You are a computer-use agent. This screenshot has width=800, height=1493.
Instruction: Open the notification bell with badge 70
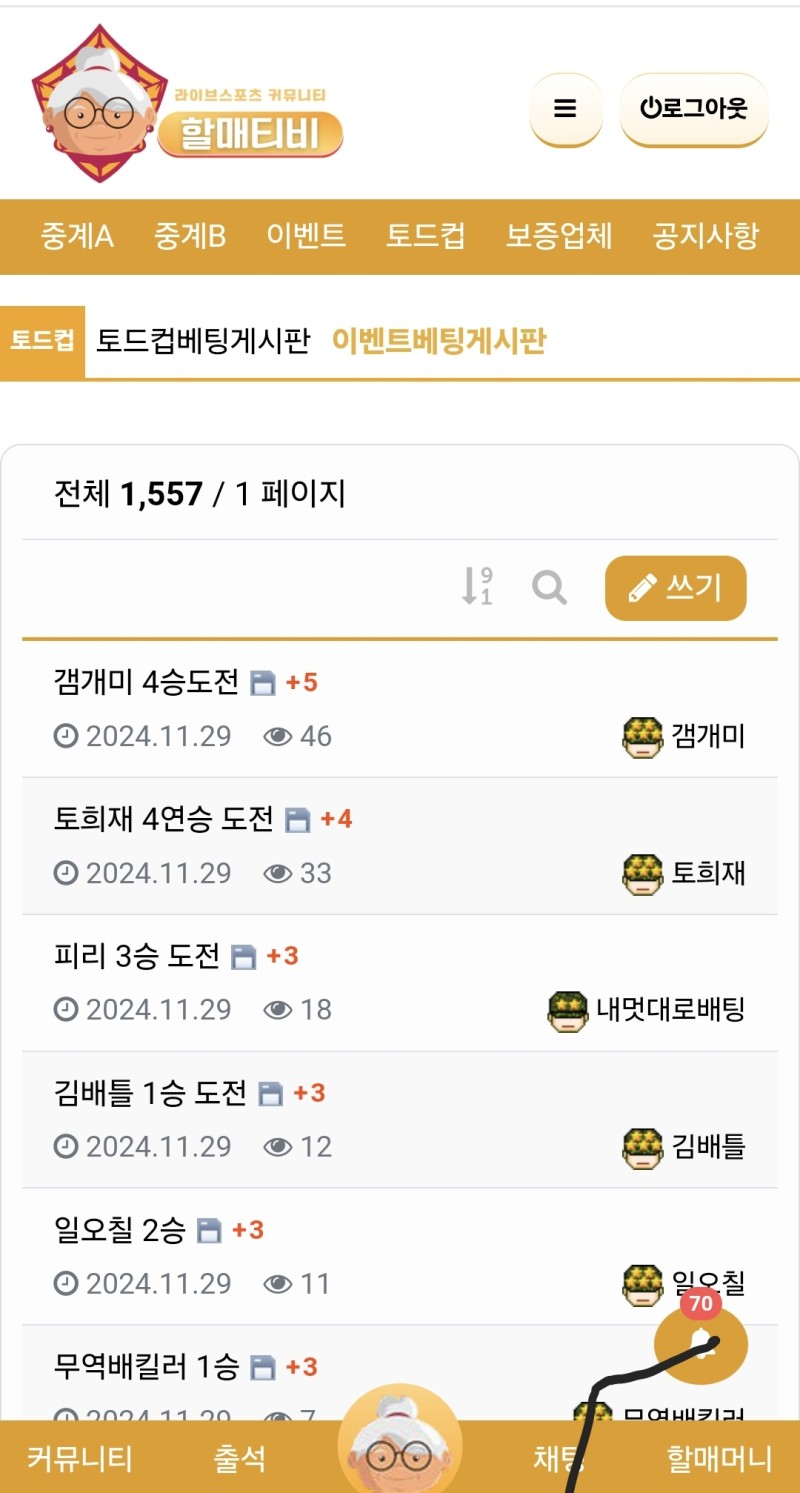tap(701, 1344)
